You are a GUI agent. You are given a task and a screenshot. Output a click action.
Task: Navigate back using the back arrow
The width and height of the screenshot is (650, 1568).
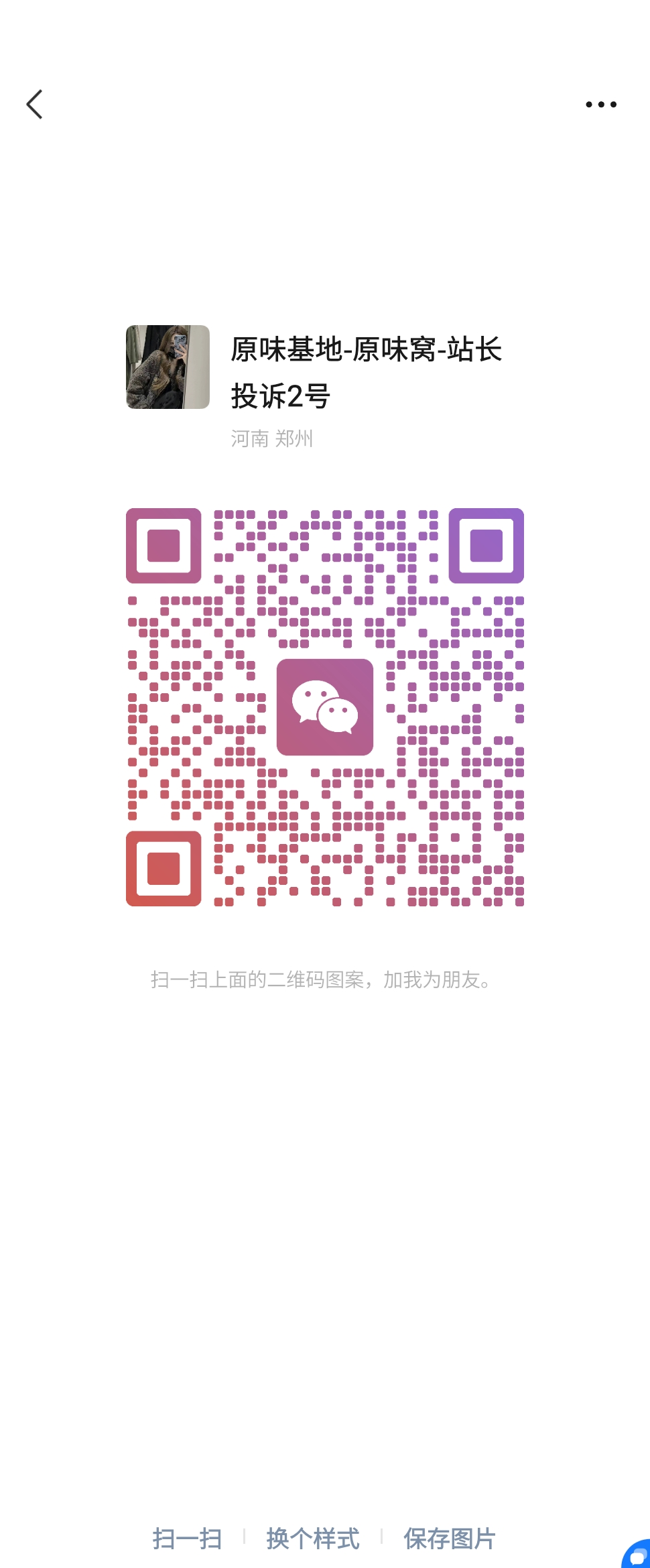(35, 104)
